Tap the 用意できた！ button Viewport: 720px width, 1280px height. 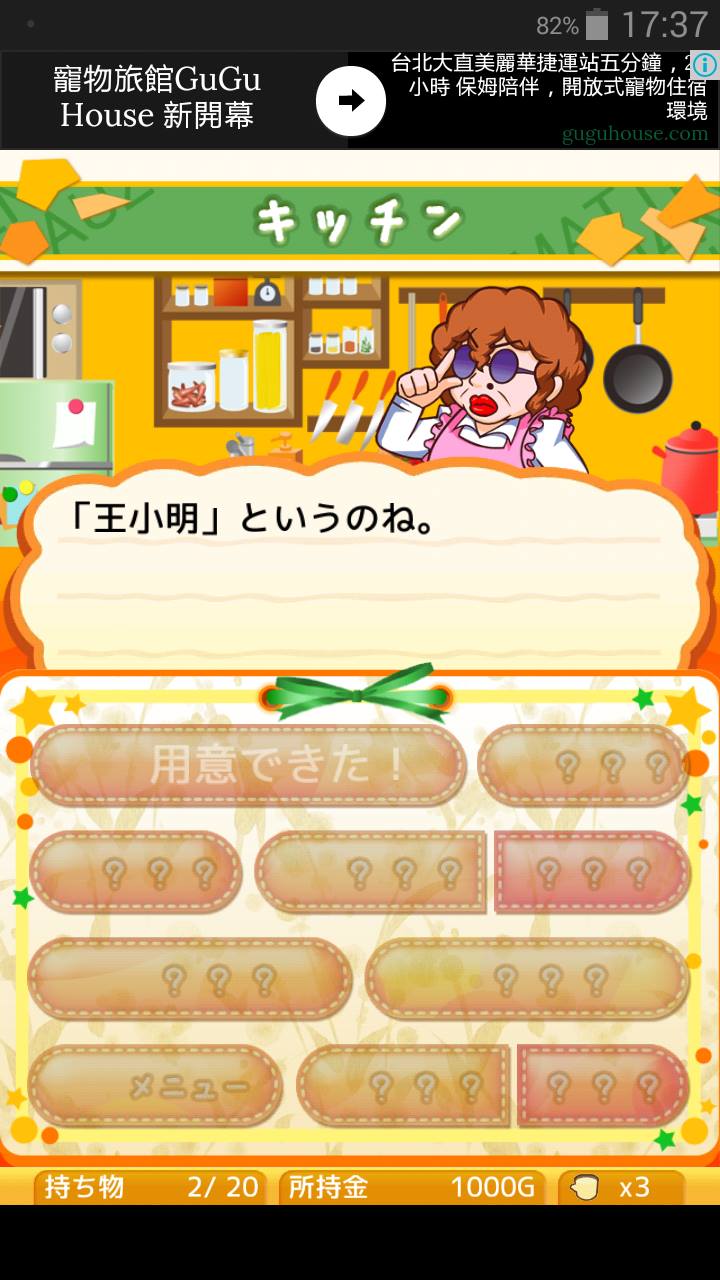point(249,766)
